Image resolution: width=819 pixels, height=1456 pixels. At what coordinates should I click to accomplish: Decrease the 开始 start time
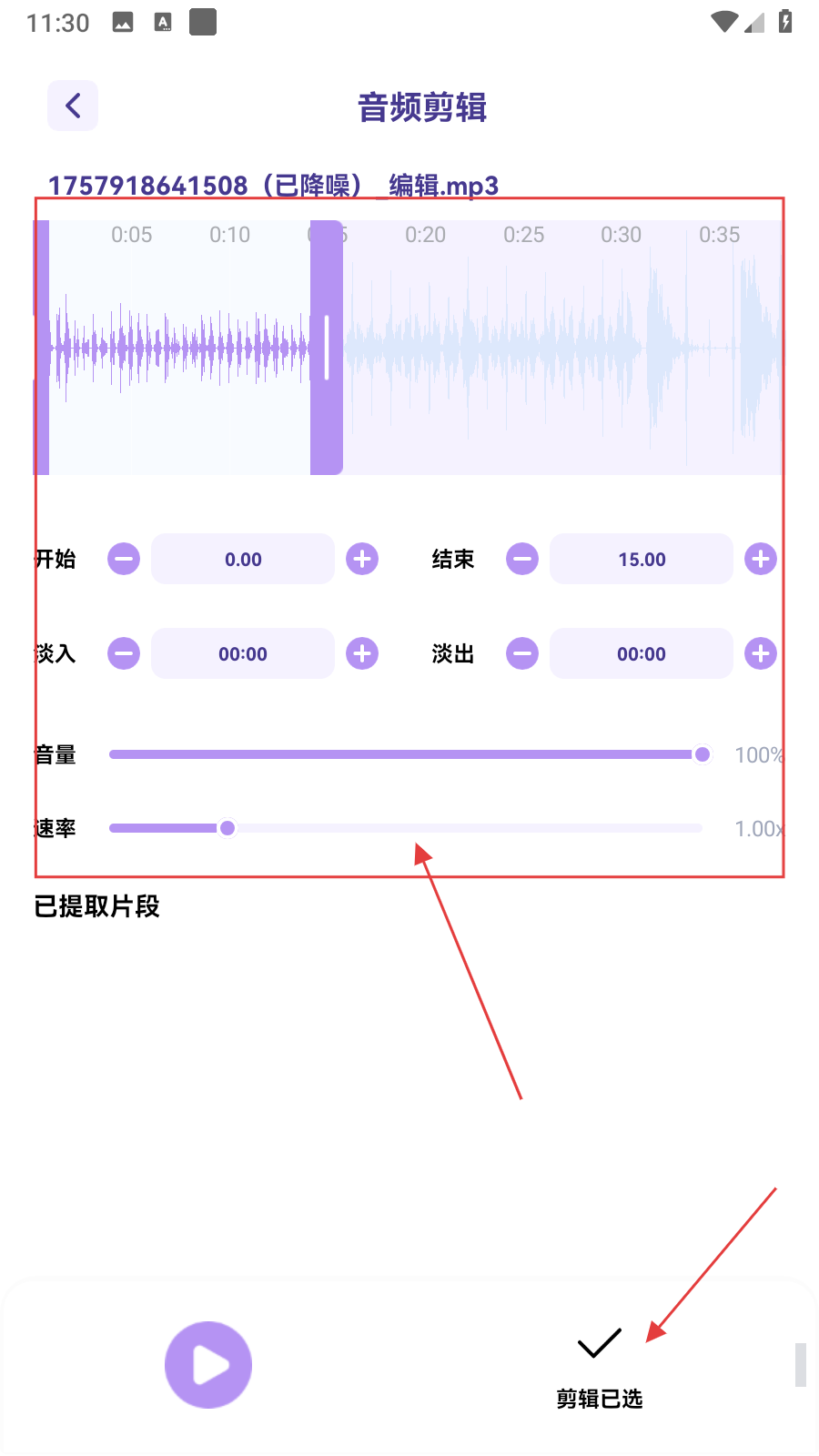click(x=124, y=559)
